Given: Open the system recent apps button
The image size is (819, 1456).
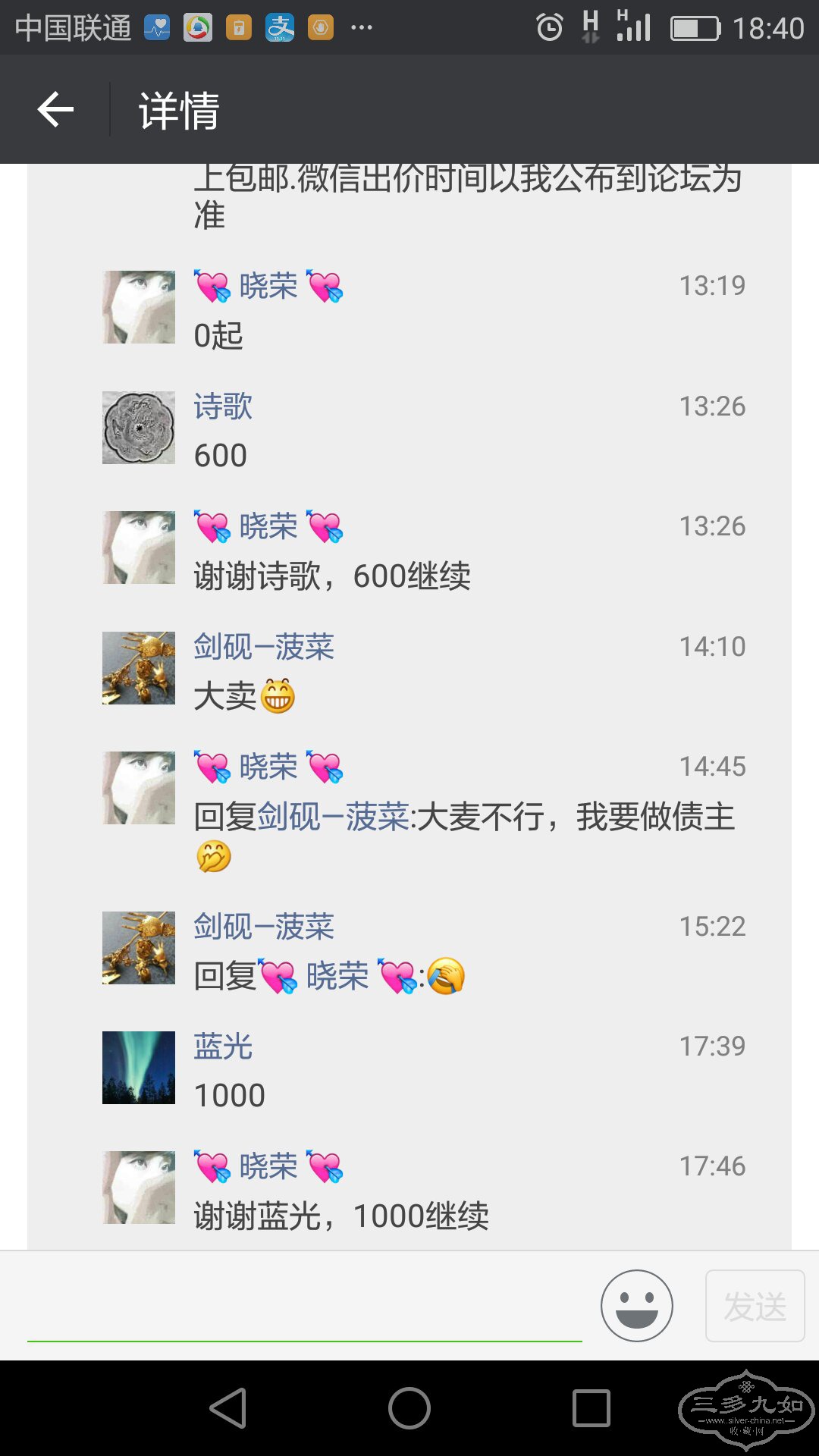Looking at the screenshot, I should (x=591, y=1408).
